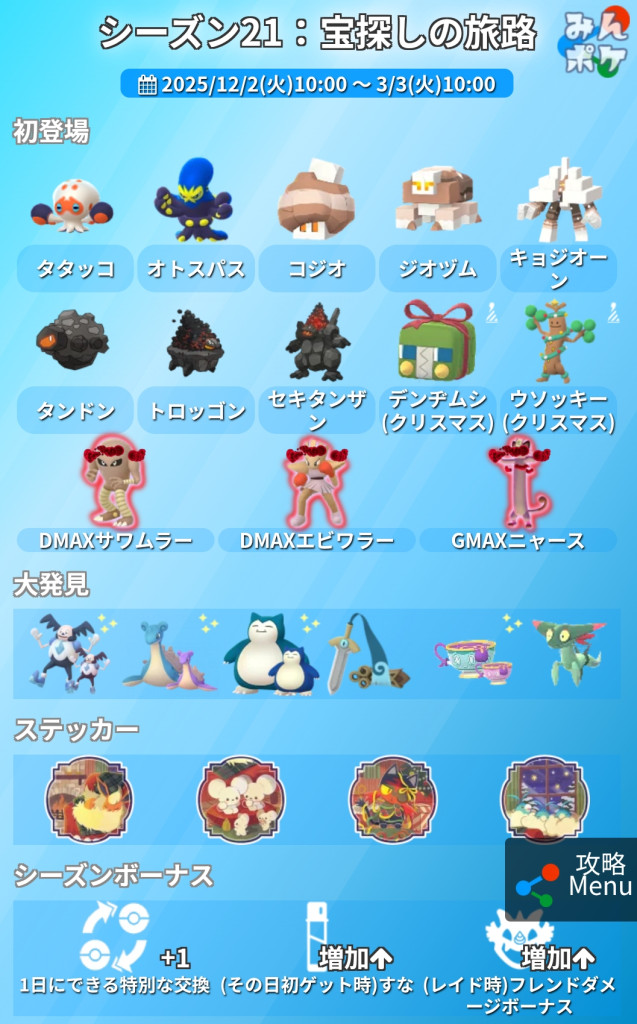This screenshot has width=637, height=1024.
Task: Open the 攻略 Menu floating button
Action: [x=572, y=878]
